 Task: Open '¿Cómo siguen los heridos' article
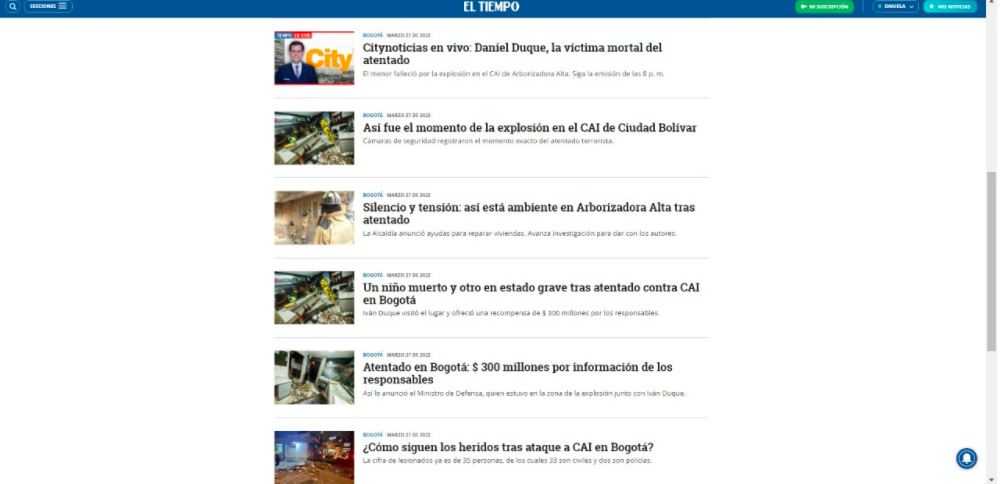508,447
